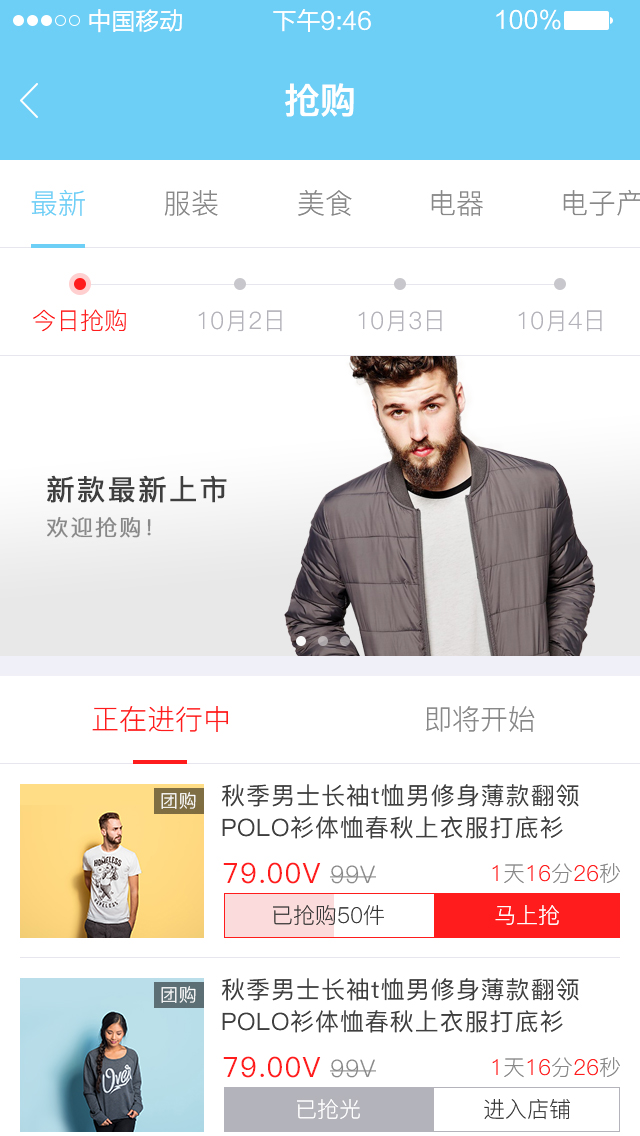
Task: Open the 电子产品 category tab
Action: (x=600, y=204)
